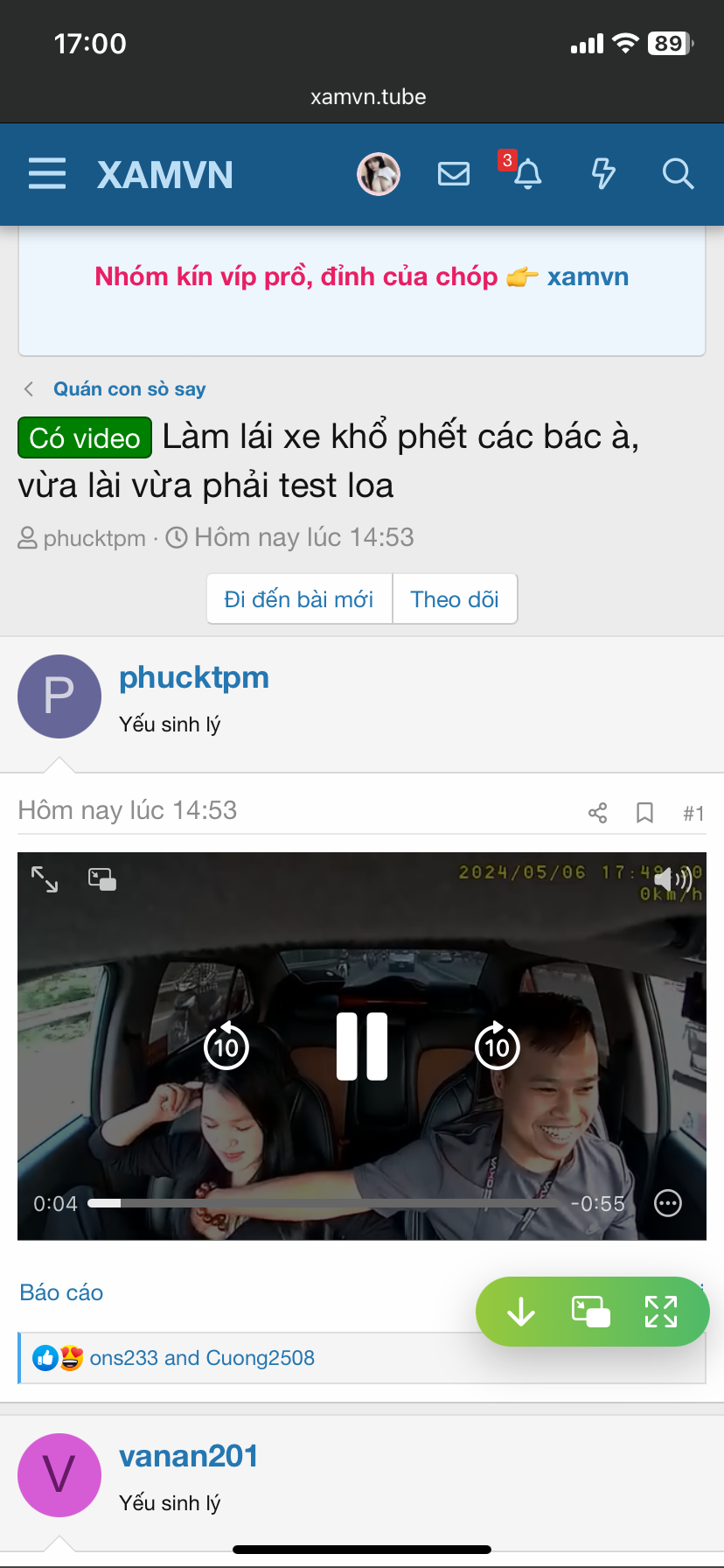Viewport: 724px width, 1568px height.
Task: Open the inbox envelope icon
Action: tap(454, 174)
